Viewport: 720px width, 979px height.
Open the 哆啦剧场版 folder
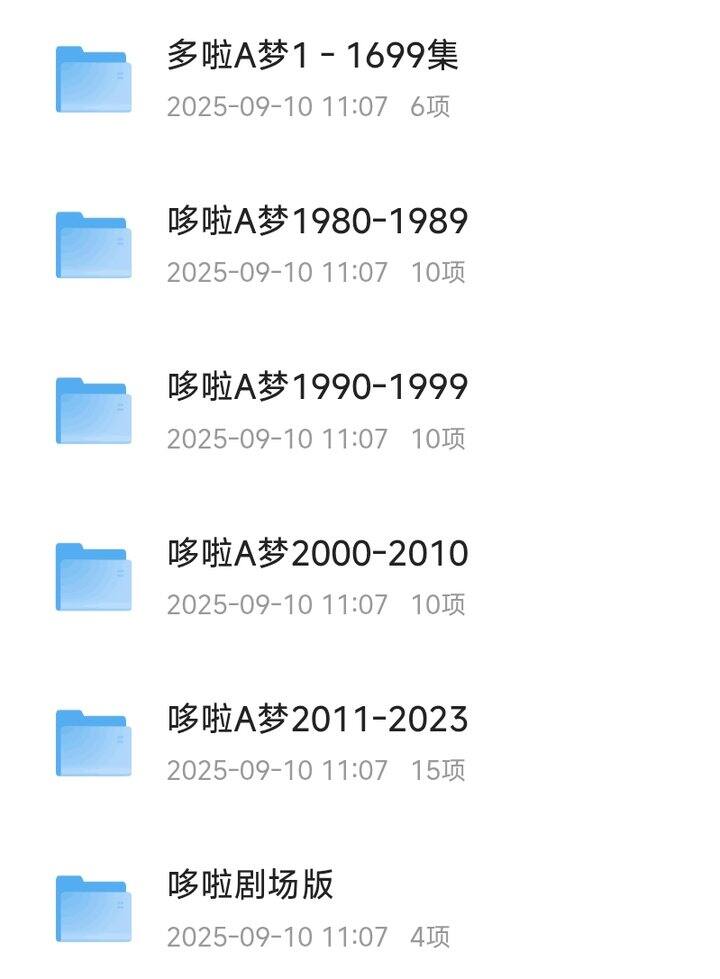(x=360, y=909)
